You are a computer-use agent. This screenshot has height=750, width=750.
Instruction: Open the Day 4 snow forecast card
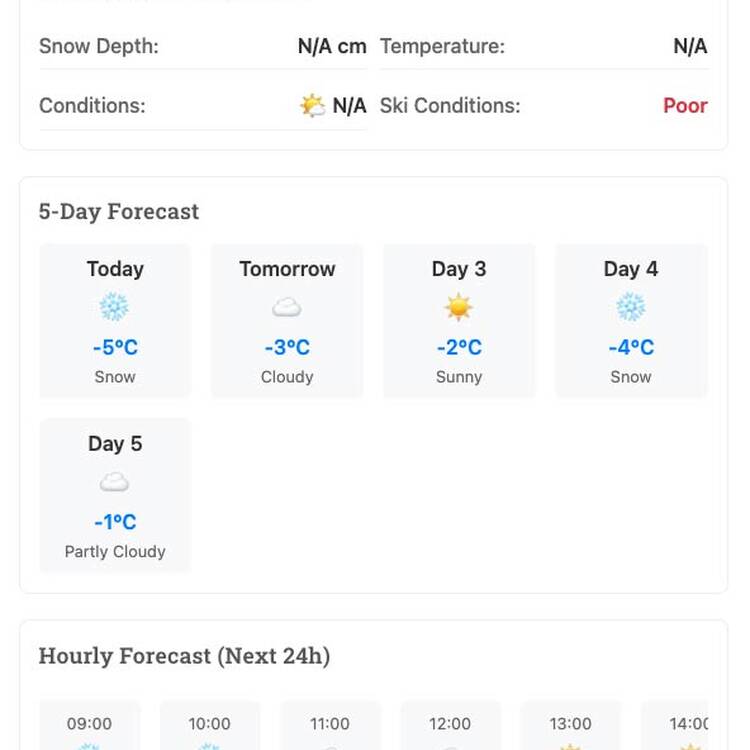tap(631, 321)
